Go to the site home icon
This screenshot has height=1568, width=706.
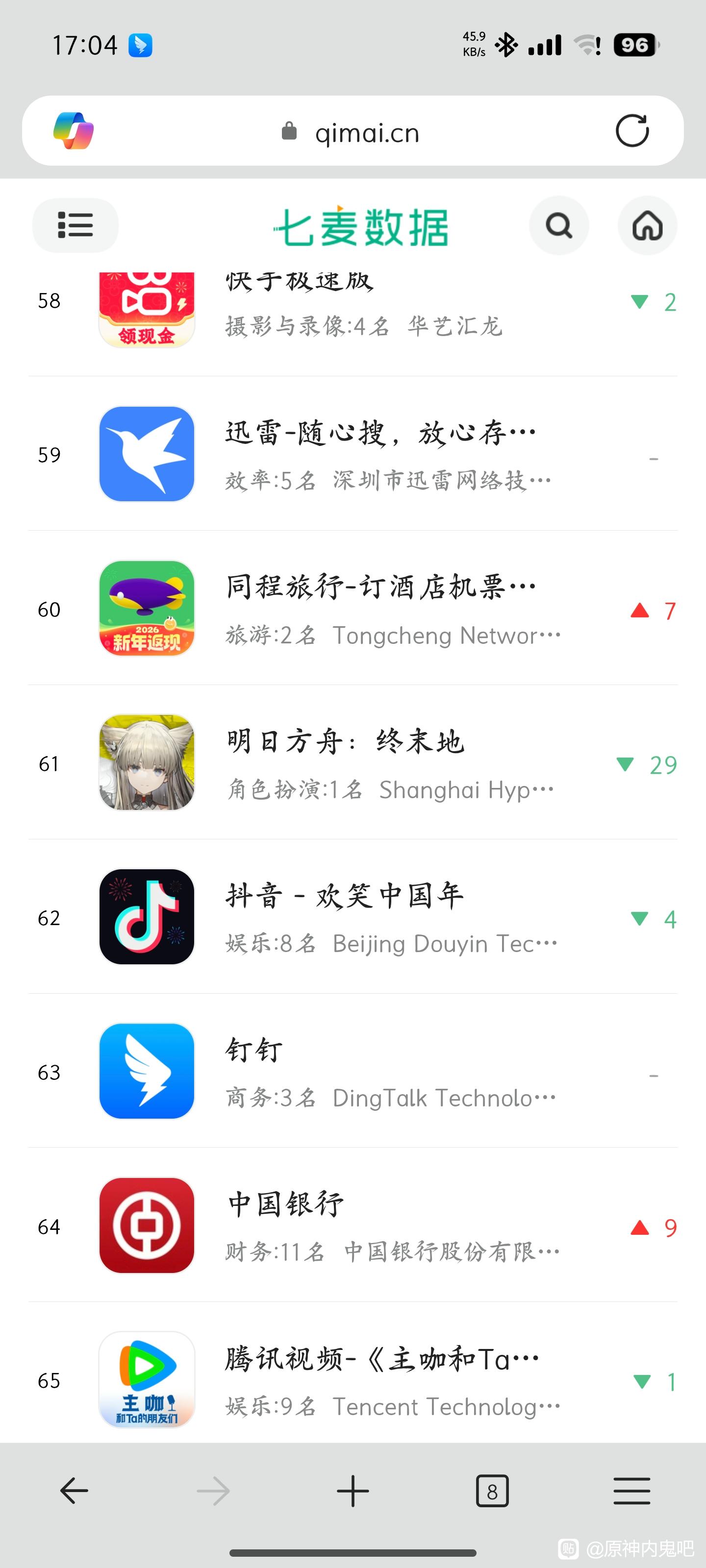[x=647, y=226]
